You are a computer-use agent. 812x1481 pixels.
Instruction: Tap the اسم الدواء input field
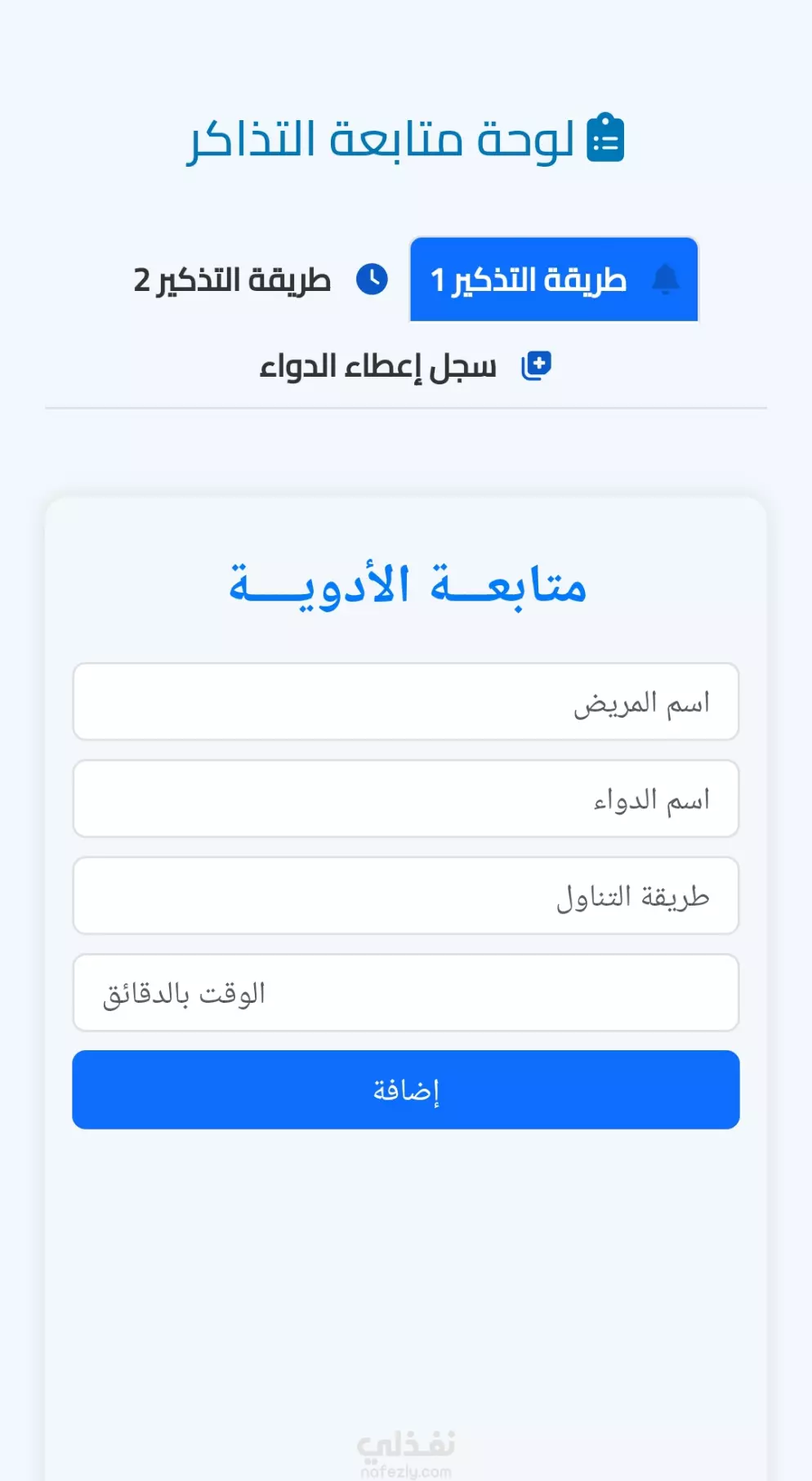pos(406,799)
